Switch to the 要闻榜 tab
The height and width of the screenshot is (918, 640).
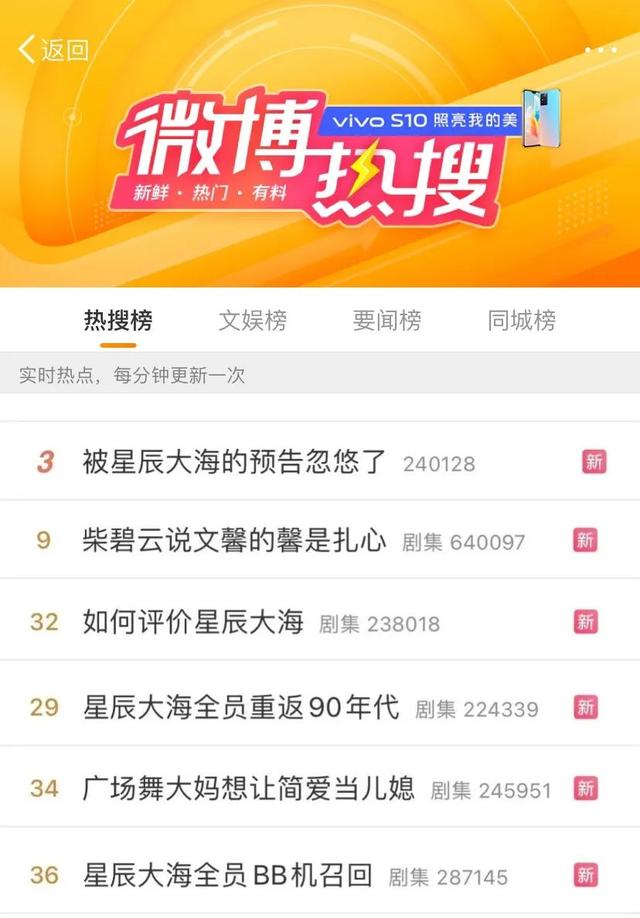(x=387, y=321)
